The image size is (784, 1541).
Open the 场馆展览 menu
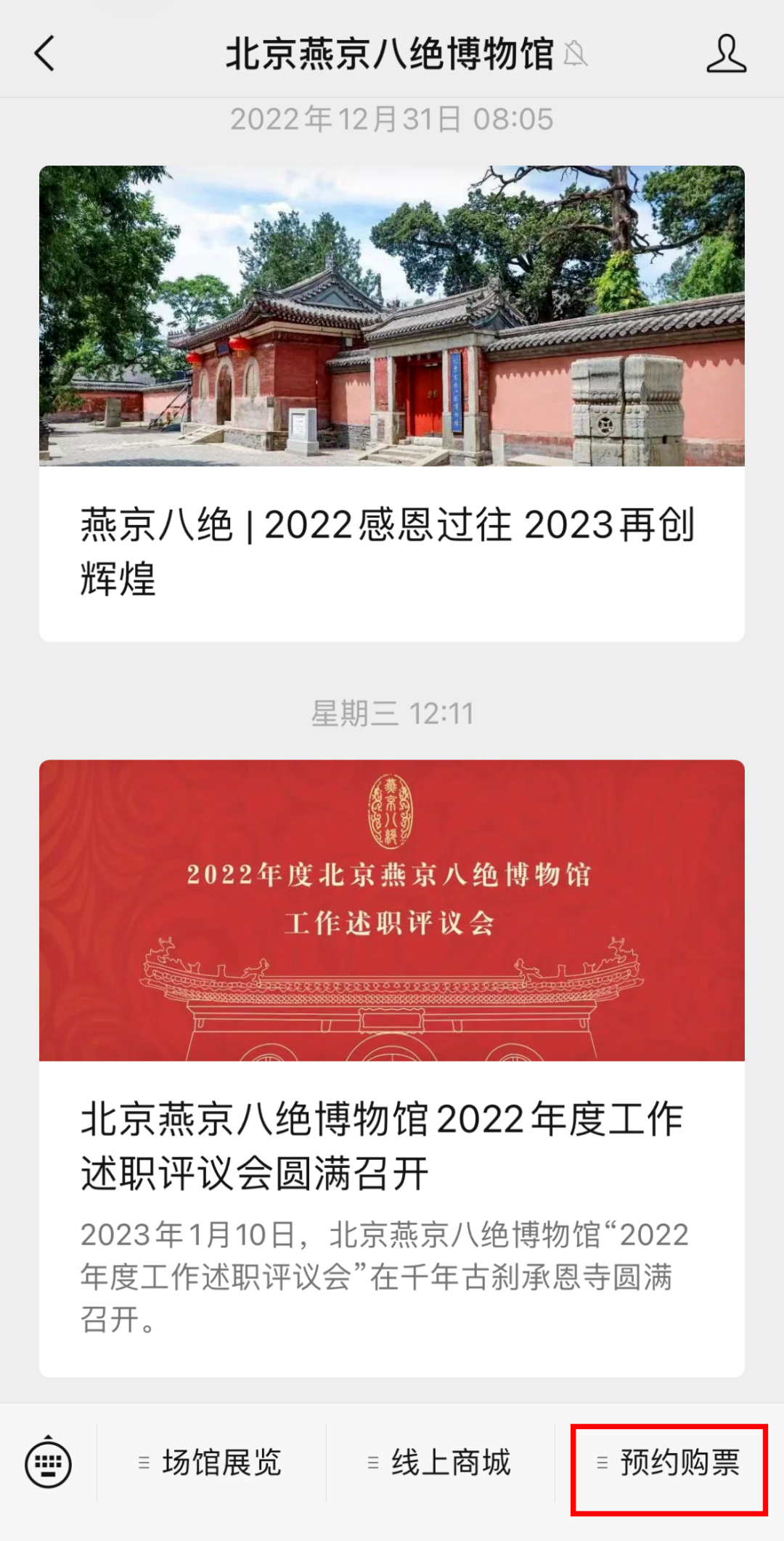pyautogui.click(x=211, y=1463)
